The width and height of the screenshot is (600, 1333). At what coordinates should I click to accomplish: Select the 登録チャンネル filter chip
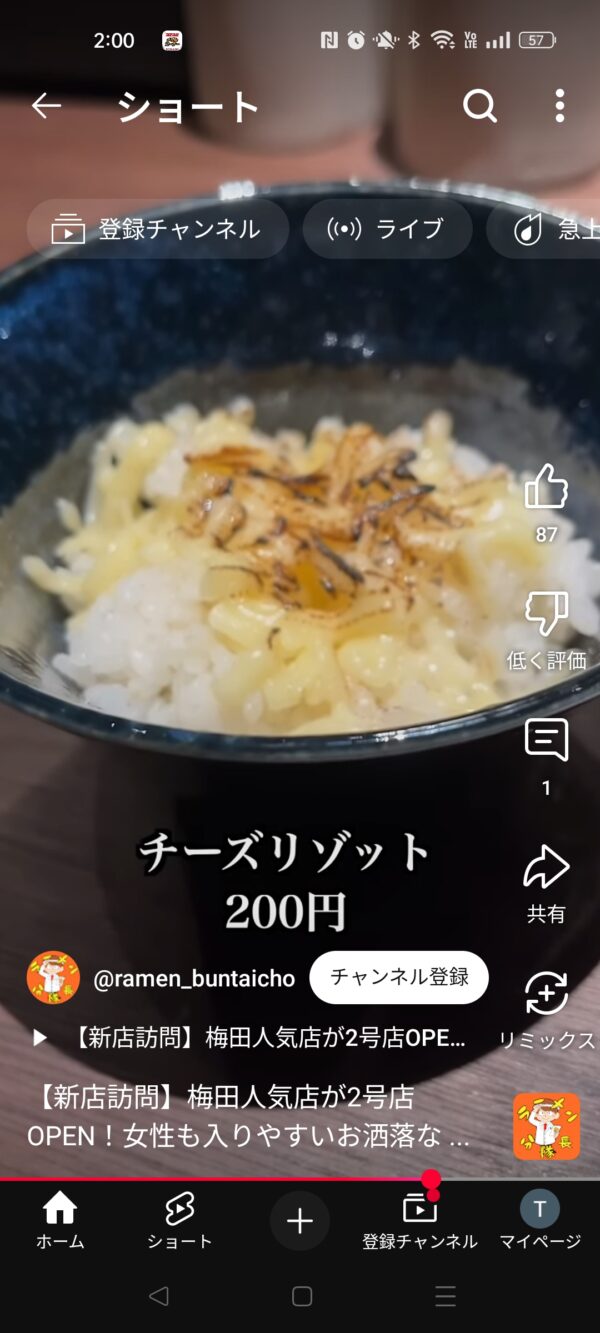tap(157, 229)
